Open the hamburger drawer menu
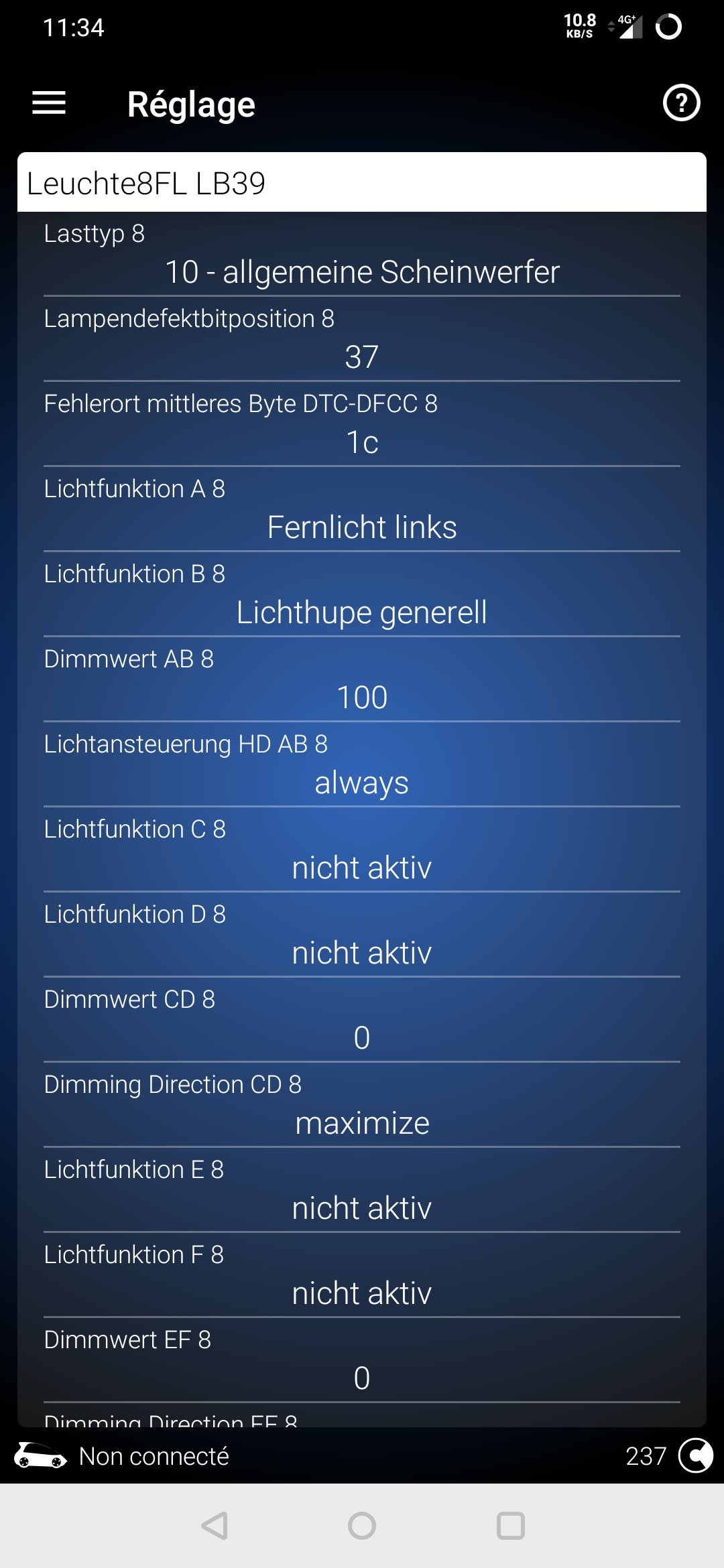The width and height of the screenshot is (724, 1568). tap(49, 103)
